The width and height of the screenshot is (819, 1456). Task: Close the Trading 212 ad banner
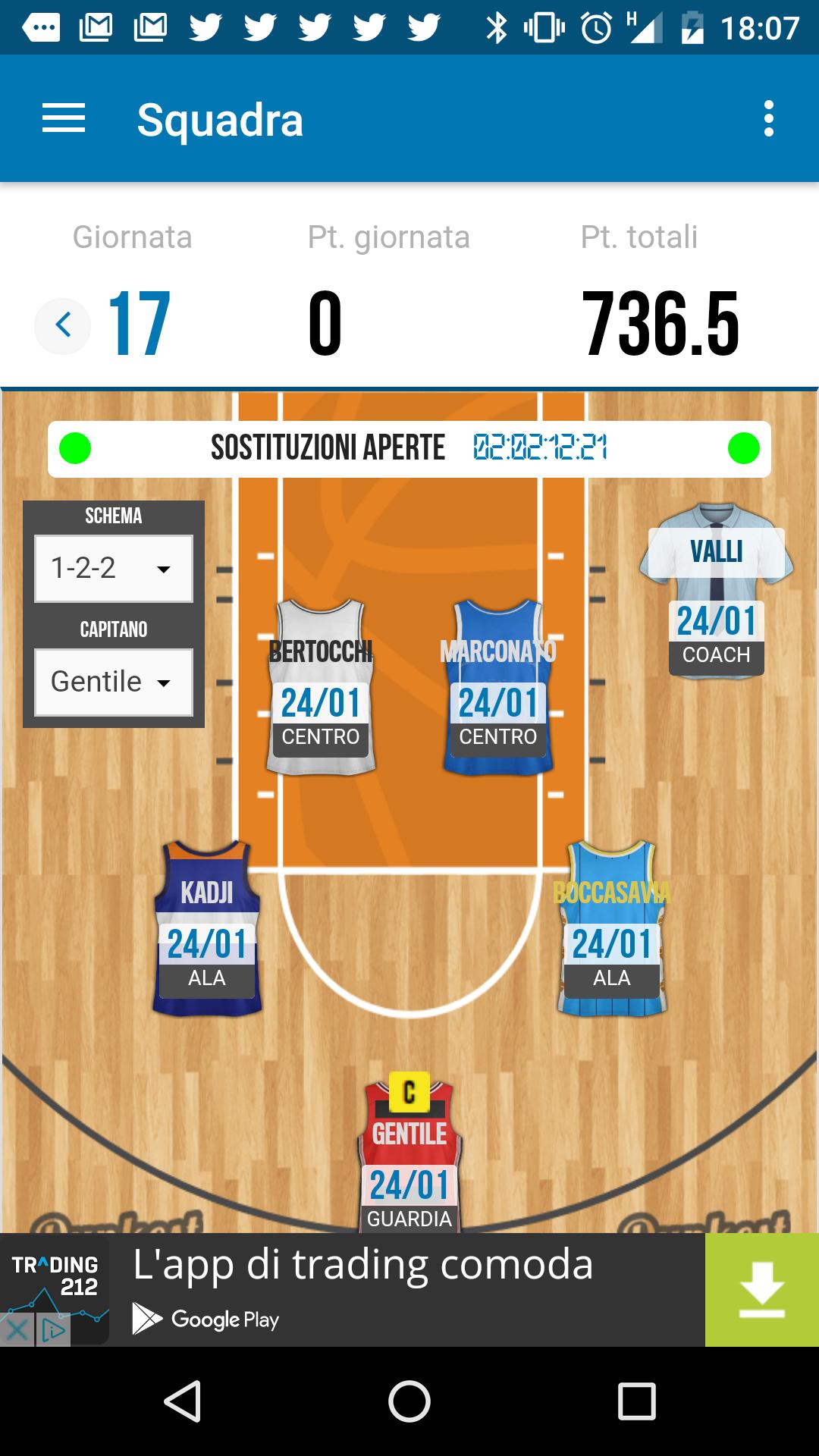click(17, 1331)
